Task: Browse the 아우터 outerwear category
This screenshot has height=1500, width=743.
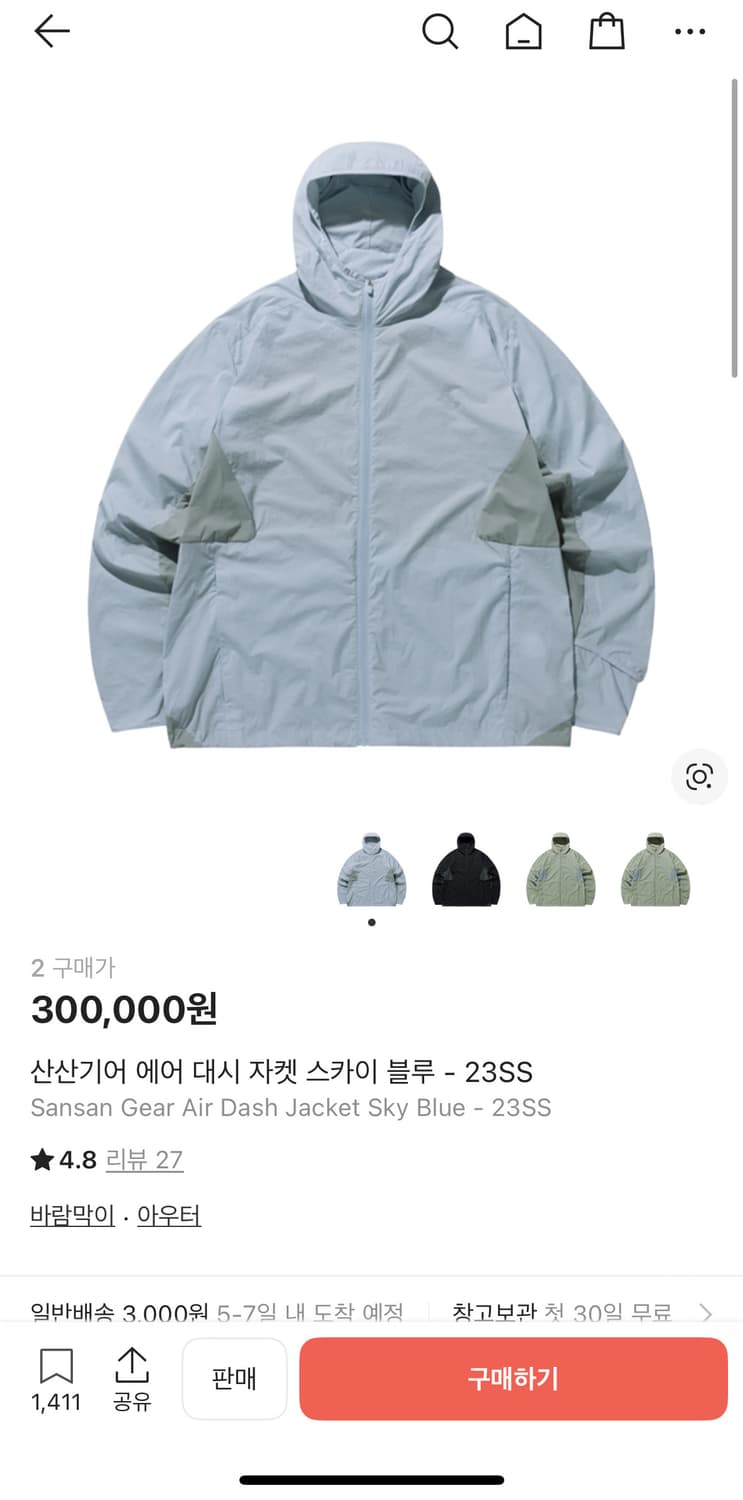Action: point(169,1214)
